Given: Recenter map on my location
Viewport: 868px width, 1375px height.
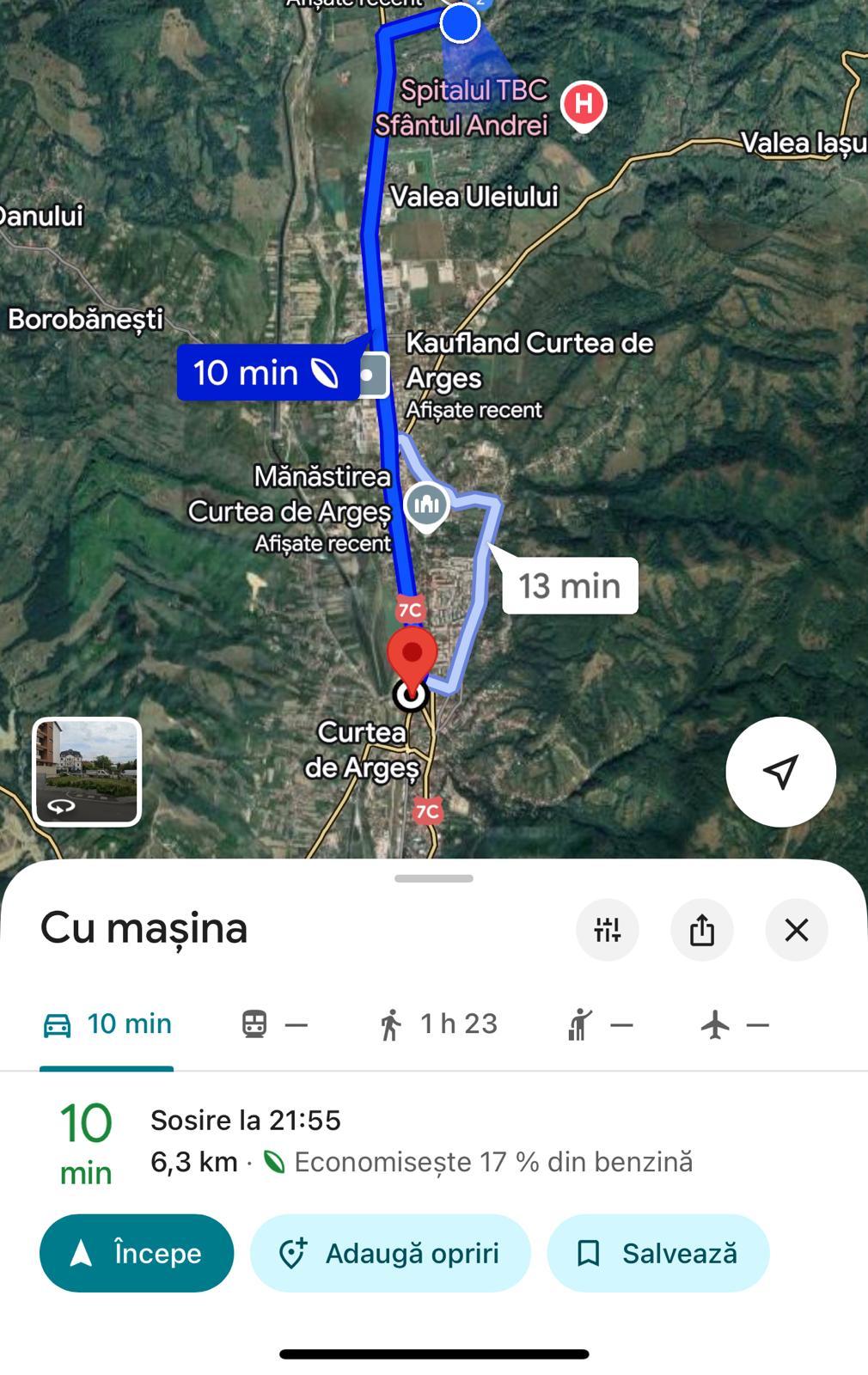Looking at the screenshot, I should click(780, 772).
